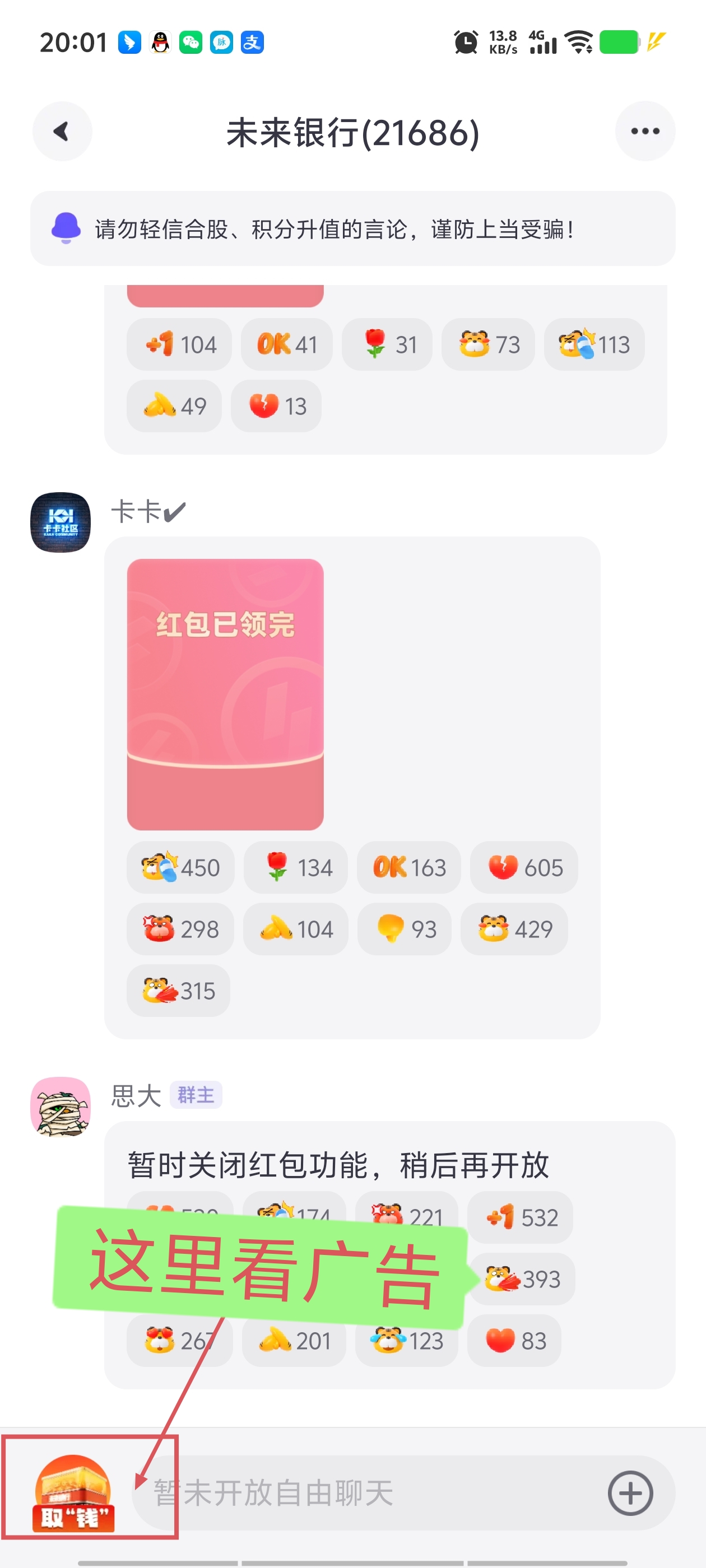Go back from the 未来银行 group chat
The width and height of the screenshot is (706, 1568).
(62, 132)
